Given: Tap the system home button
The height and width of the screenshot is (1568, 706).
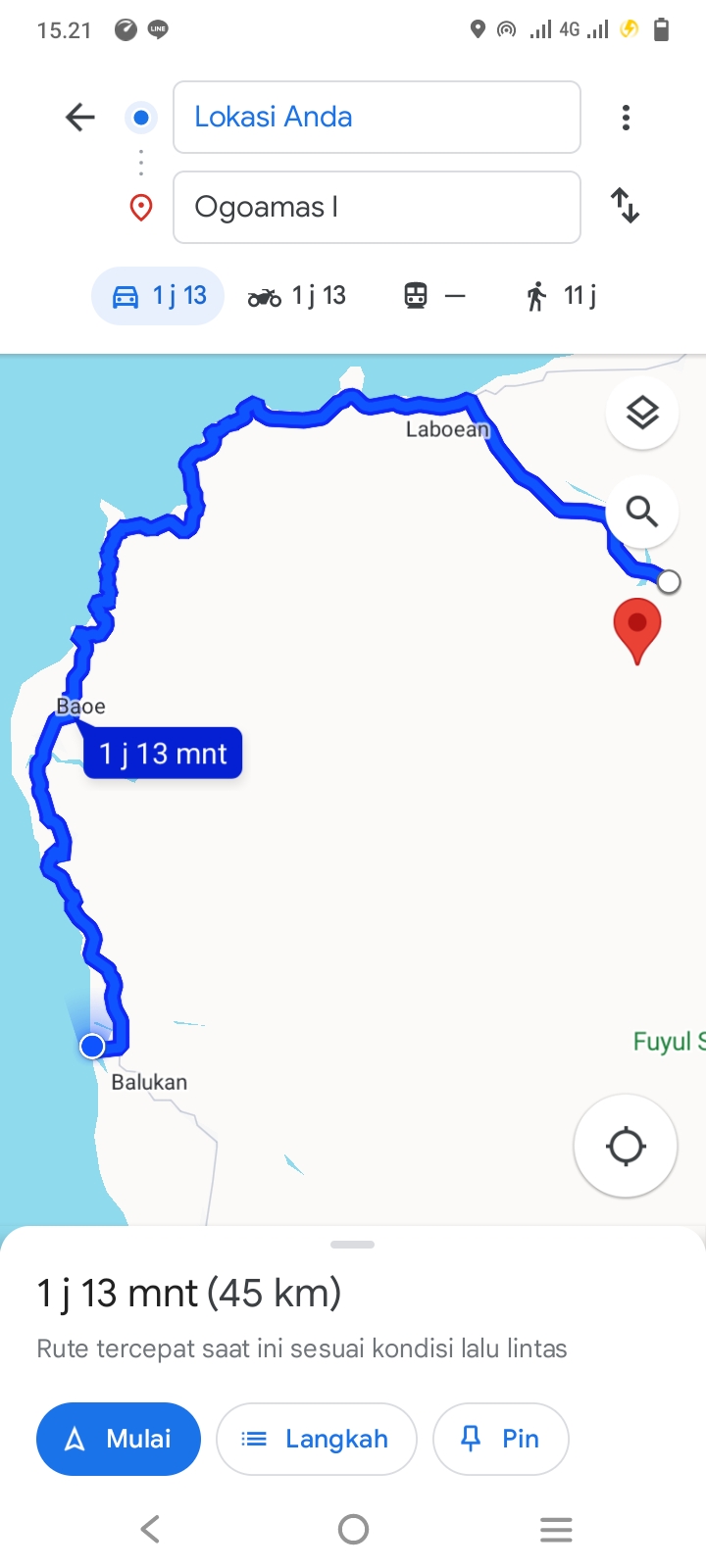Looking at the screenshot, I should [x=353, y=1529].
